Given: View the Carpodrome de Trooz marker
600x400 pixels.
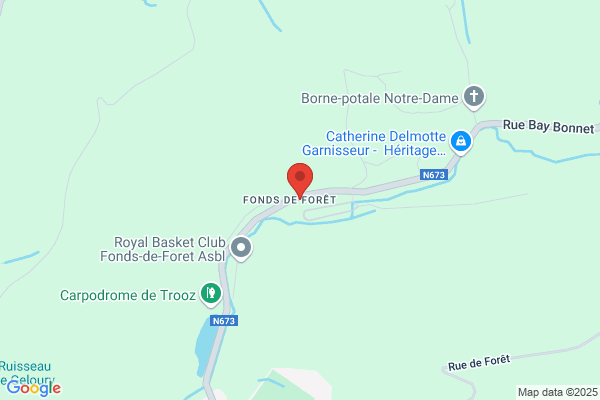Looking at the screenshot, I should coord(211,294).
